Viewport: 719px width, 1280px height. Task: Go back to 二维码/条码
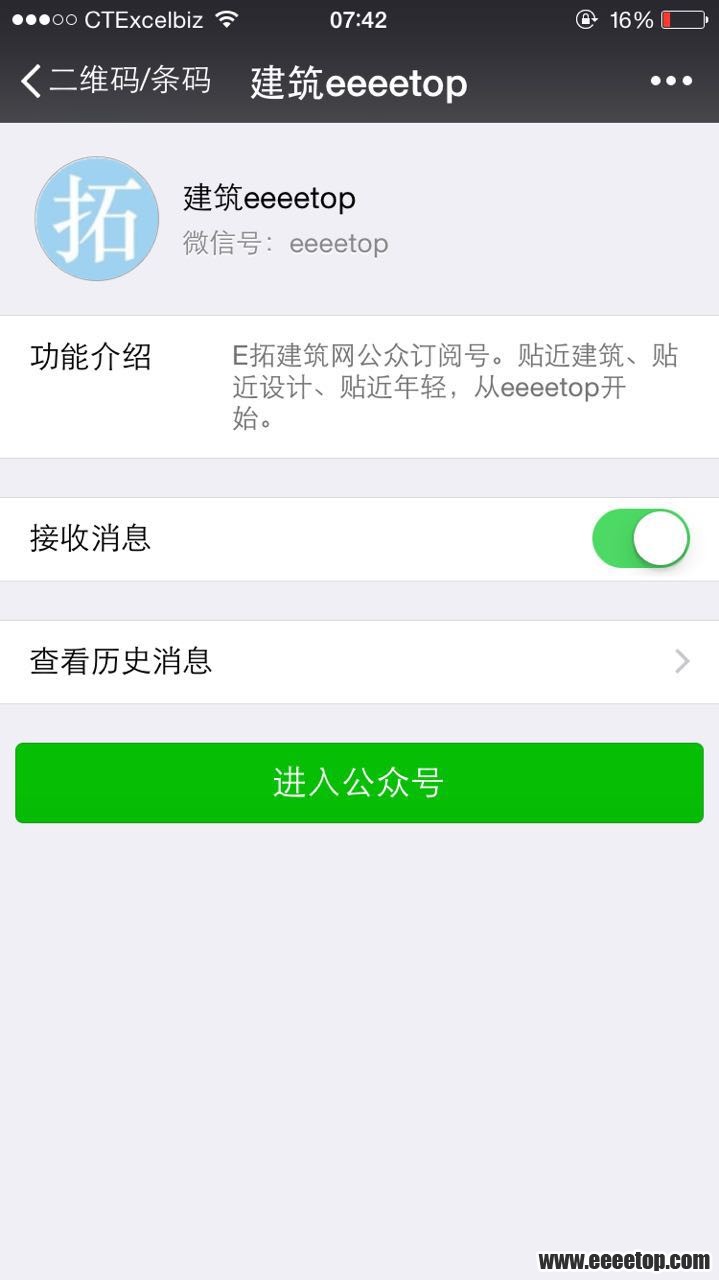point(115,81)
